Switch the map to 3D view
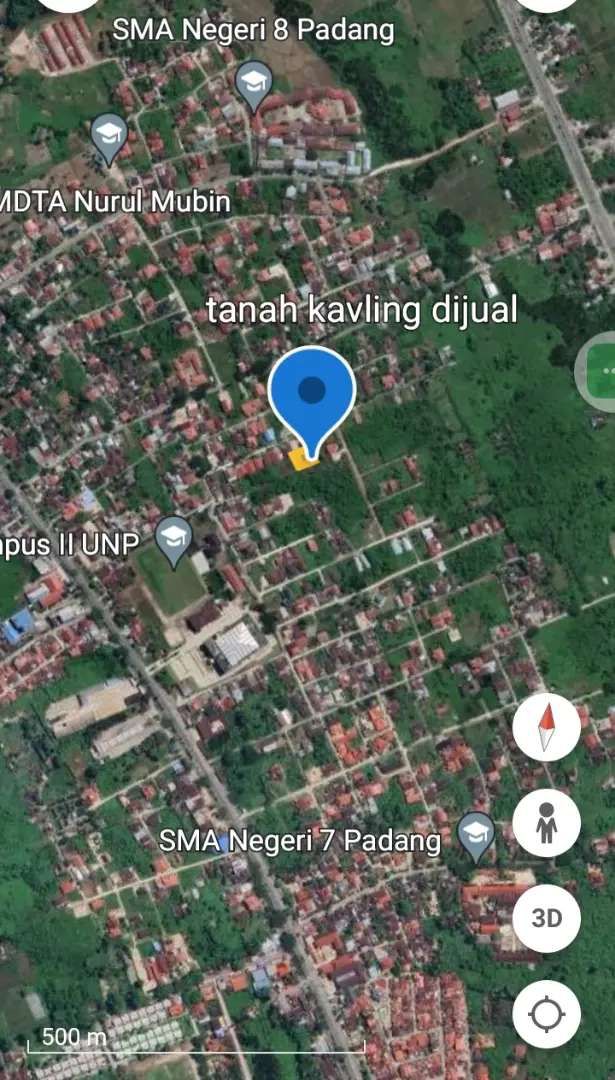Image resolution: width=615 pixels, height=1080 pixels. (x=546, y=918)
